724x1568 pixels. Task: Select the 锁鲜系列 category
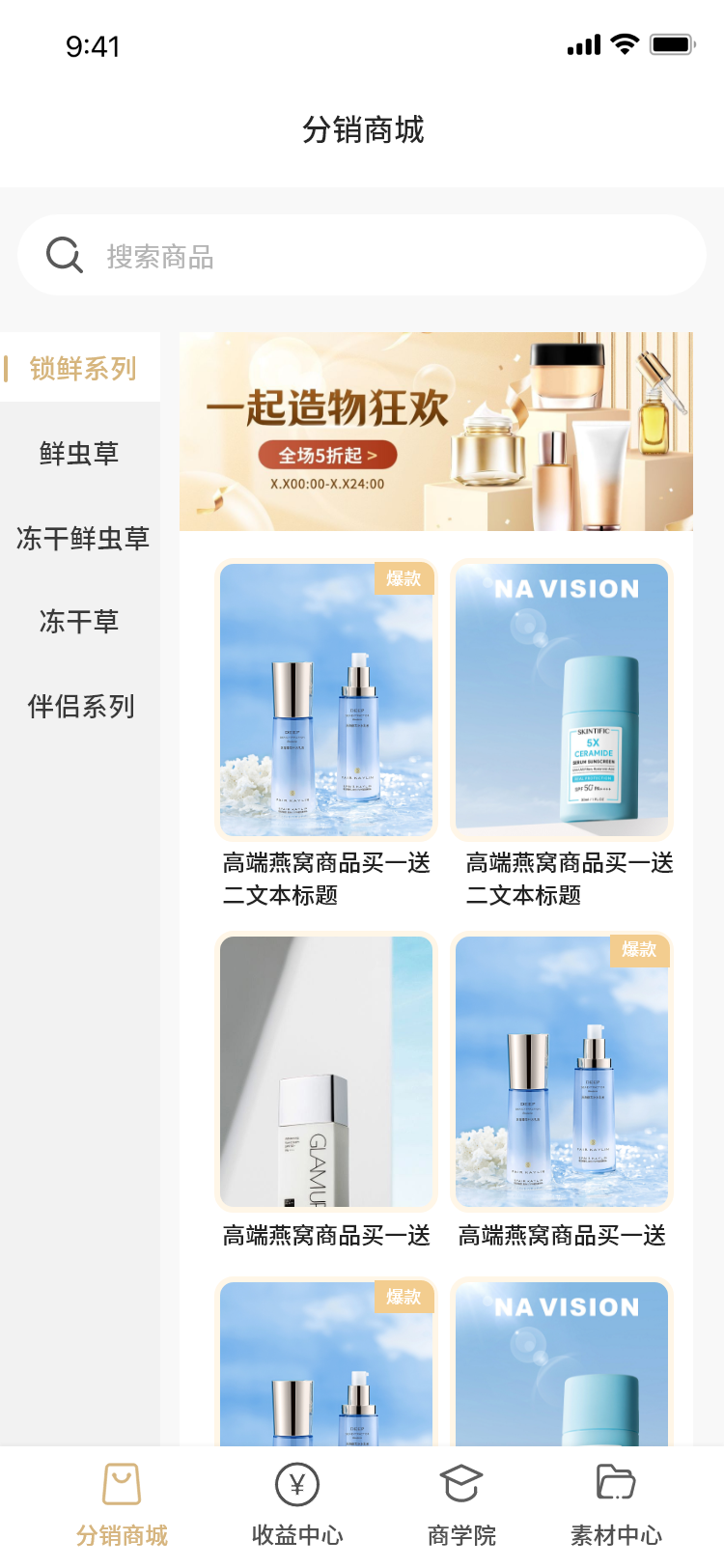click(82, 368)
